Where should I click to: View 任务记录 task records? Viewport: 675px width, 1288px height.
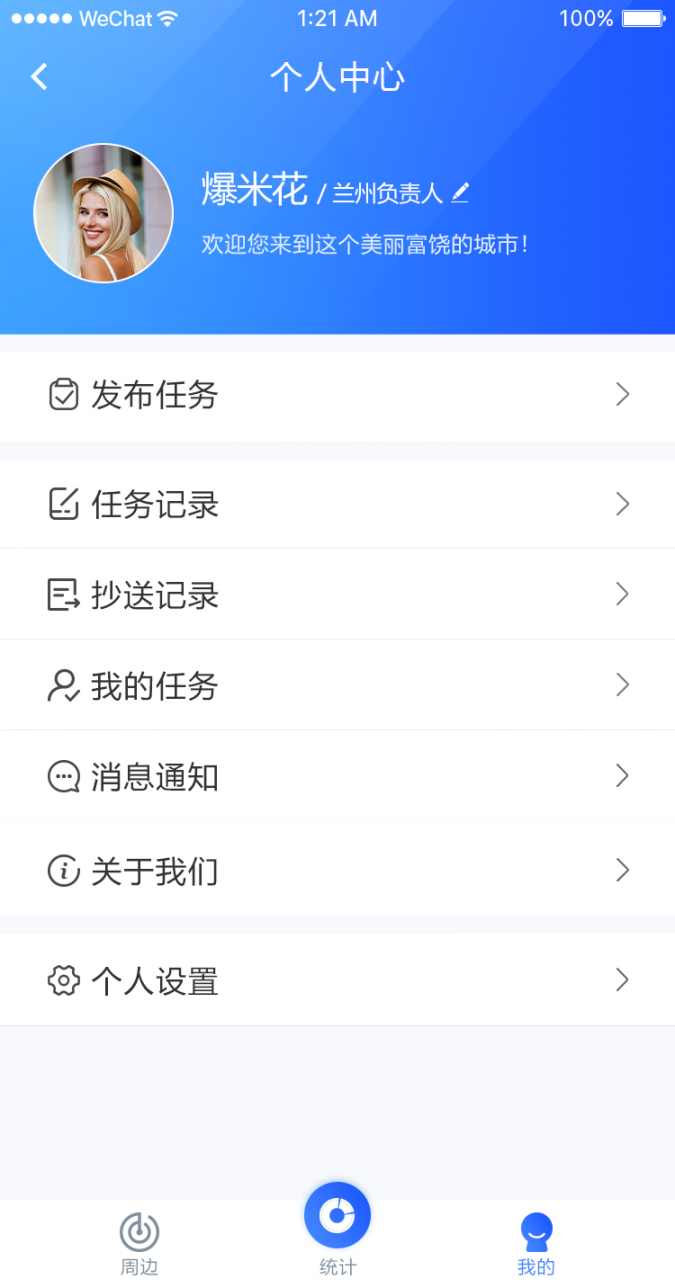337,504
